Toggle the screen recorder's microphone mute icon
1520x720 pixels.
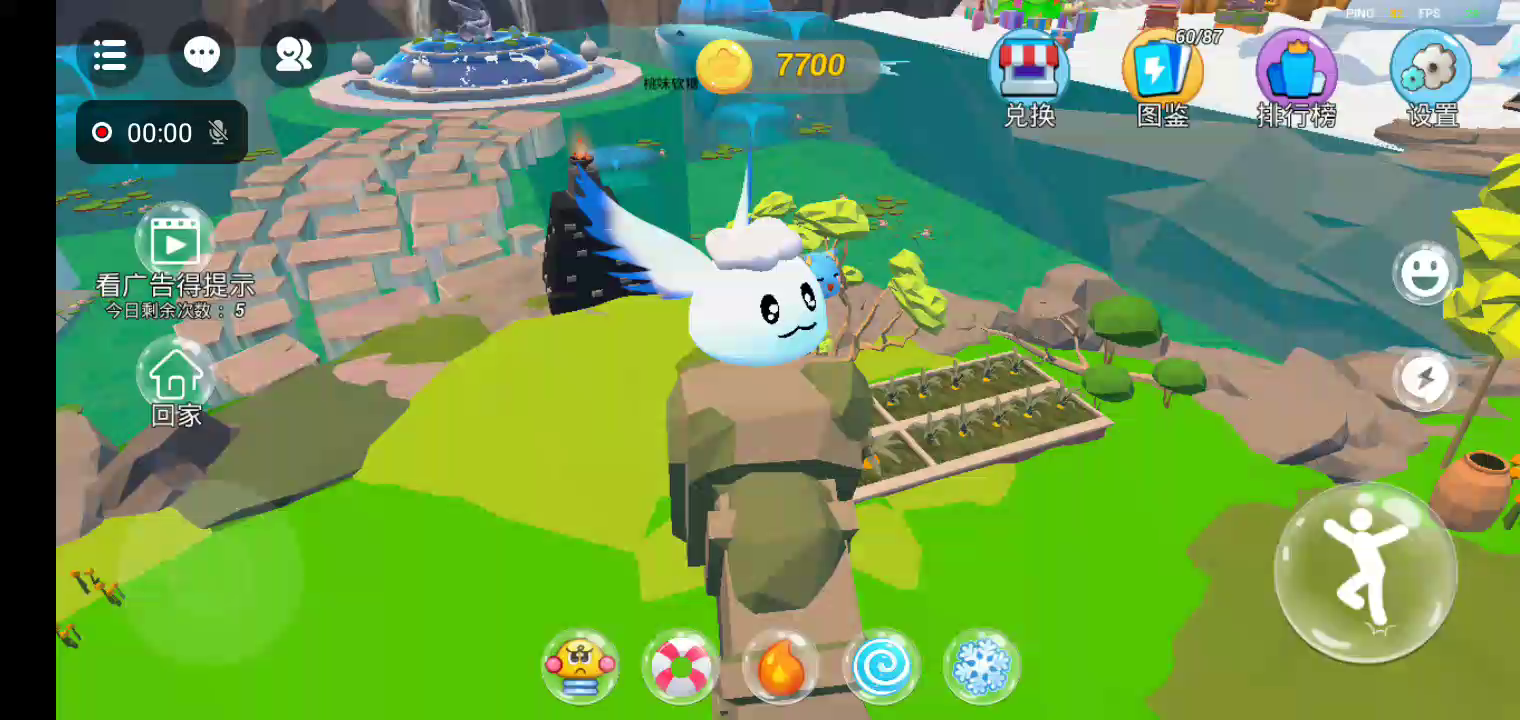pos(218,133)
